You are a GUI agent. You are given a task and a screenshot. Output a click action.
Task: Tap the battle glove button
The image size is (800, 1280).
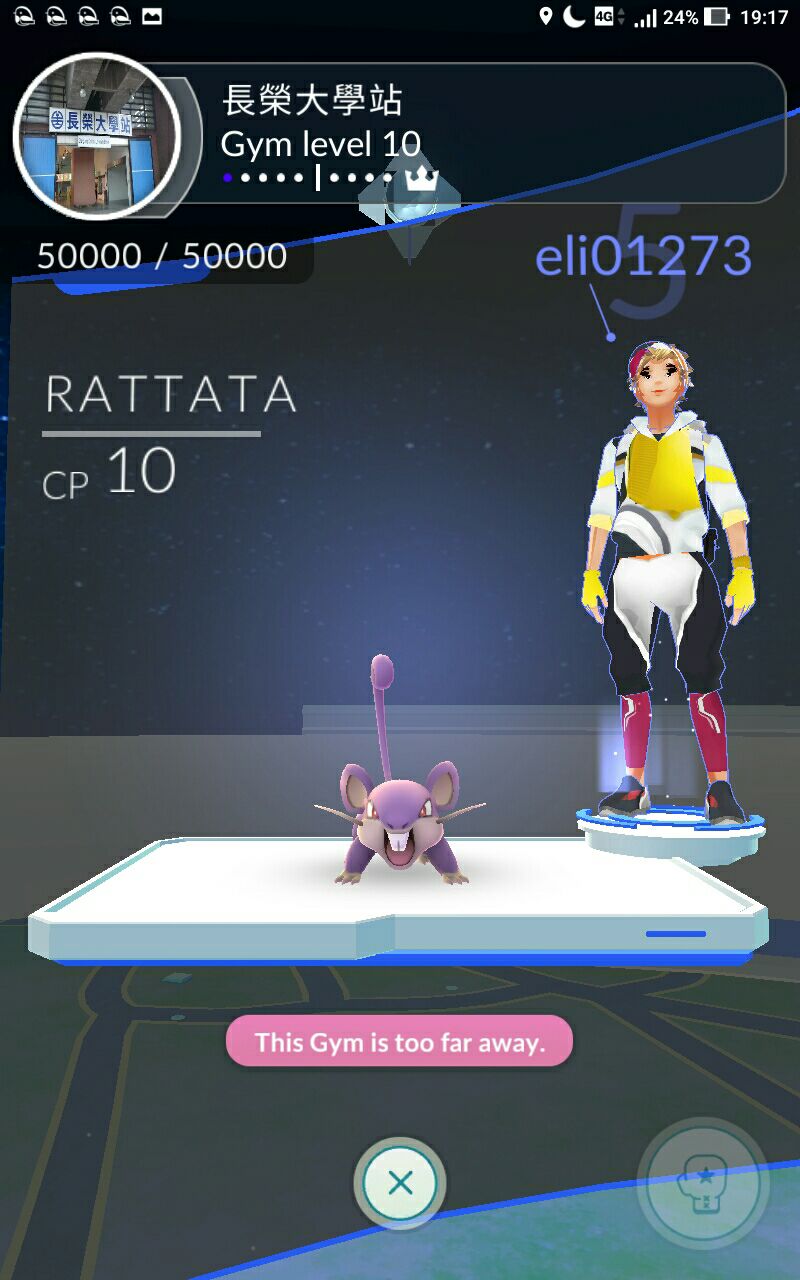703,1184
